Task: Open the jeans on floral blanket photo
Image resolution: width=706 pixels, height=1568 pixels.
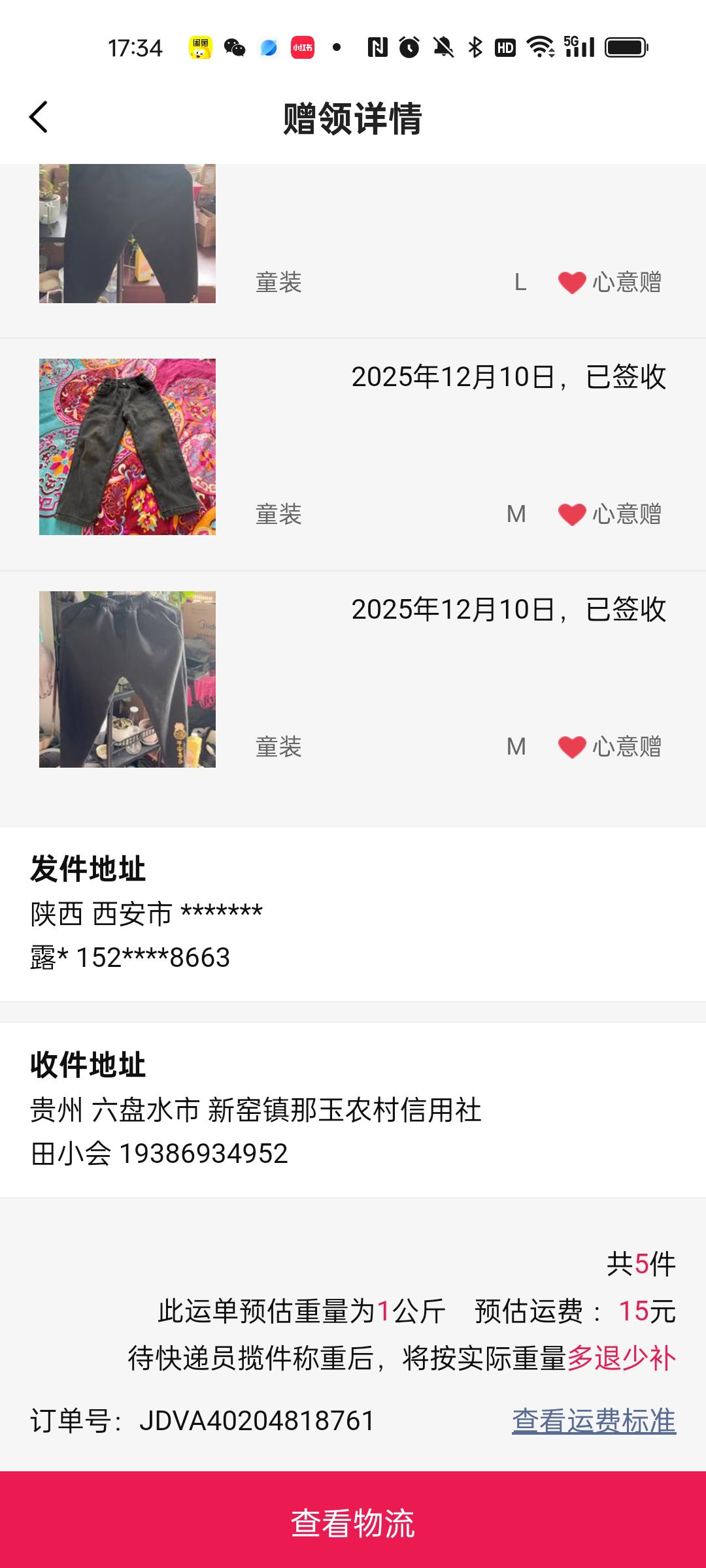Action: pos(127,447)
